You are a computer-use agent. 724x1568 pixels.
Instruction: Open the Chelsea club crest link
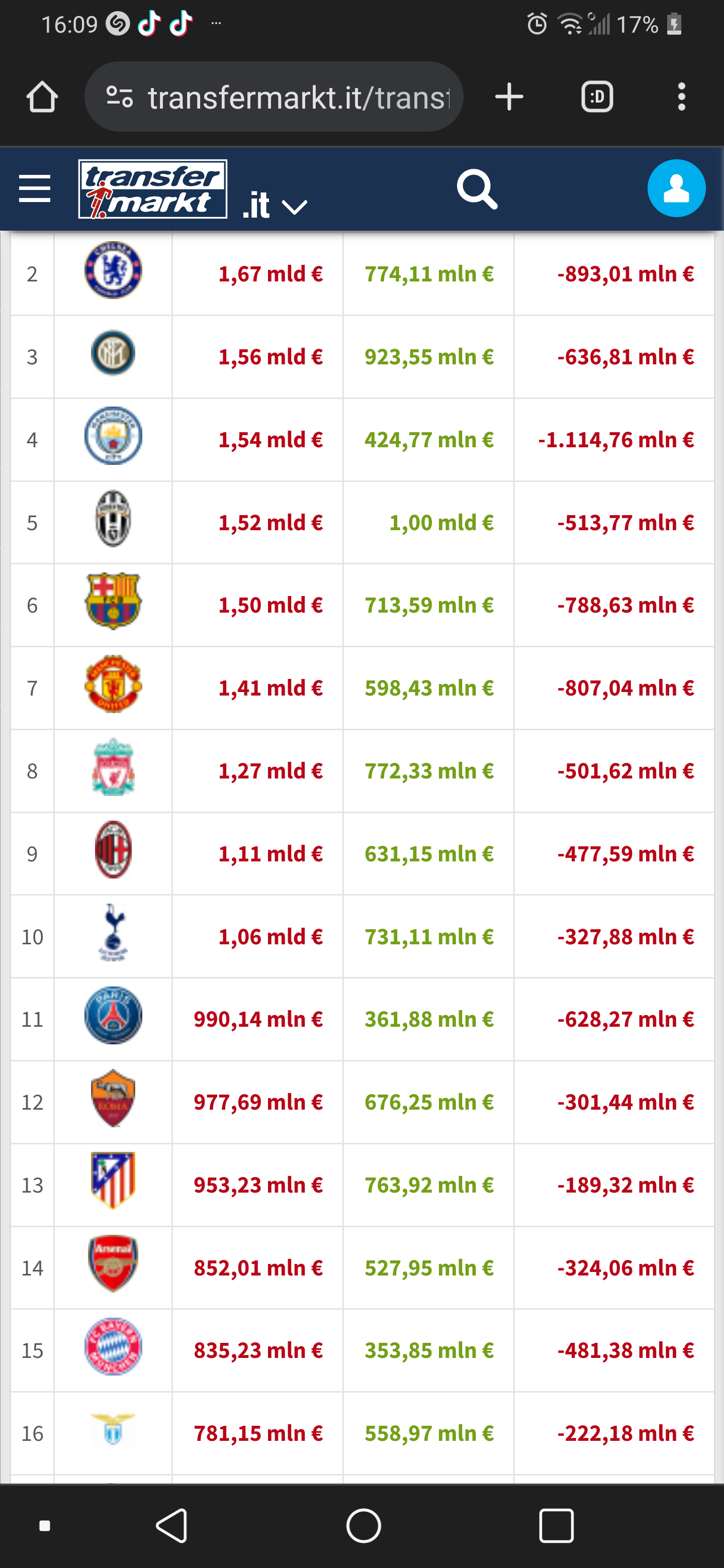(x=113, y=270)
